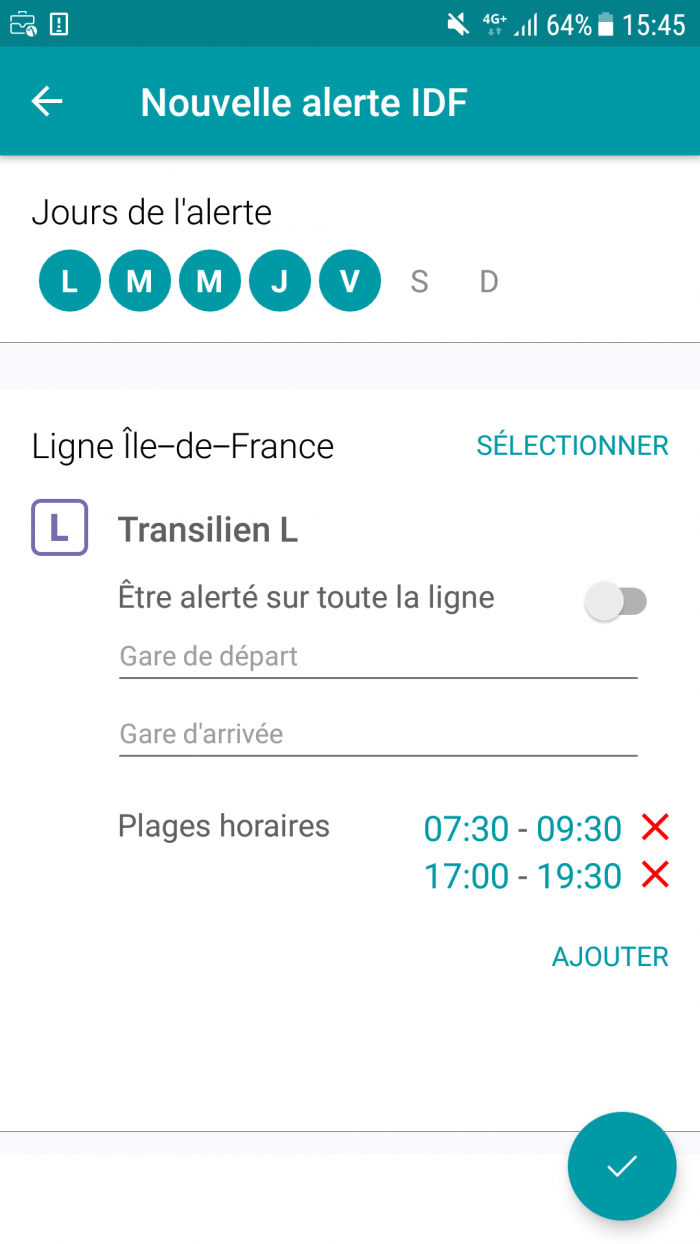Screen dimensions: 700x1244
Task: Deselect Lundi (L) in alert days
Action: click(x=70, y=281)
